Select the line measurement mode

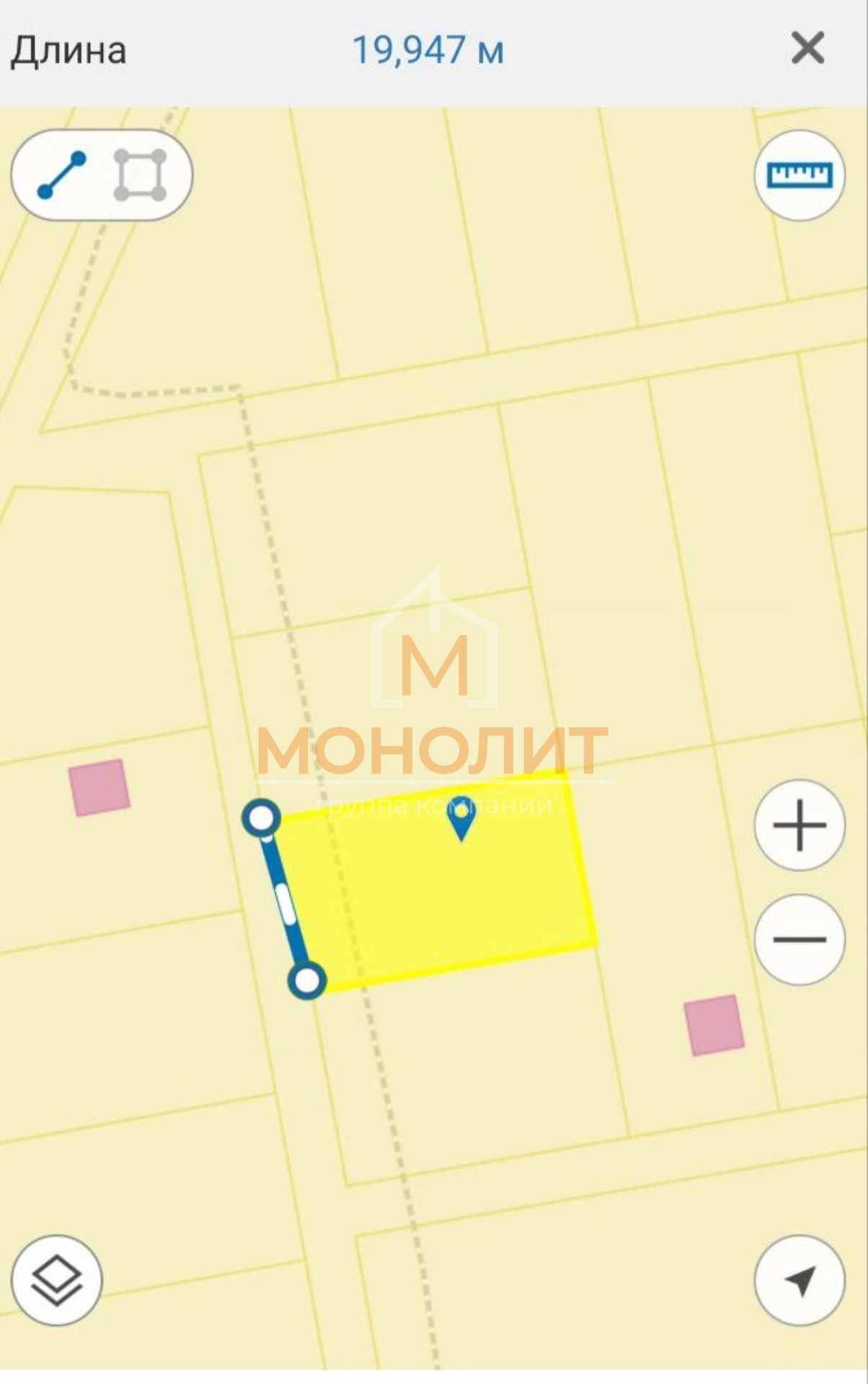point(62,174)
